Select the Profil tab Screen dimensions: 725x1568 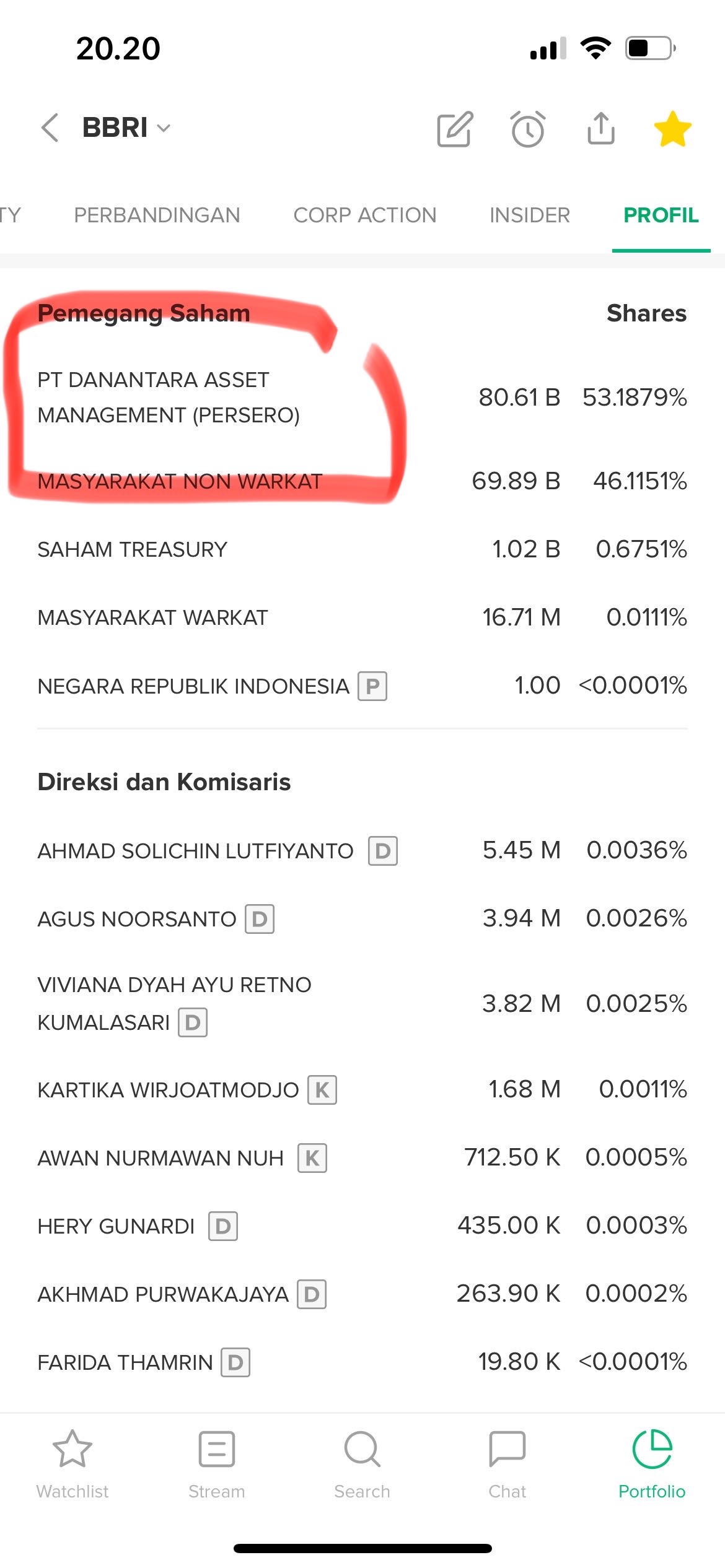(661, 215)
